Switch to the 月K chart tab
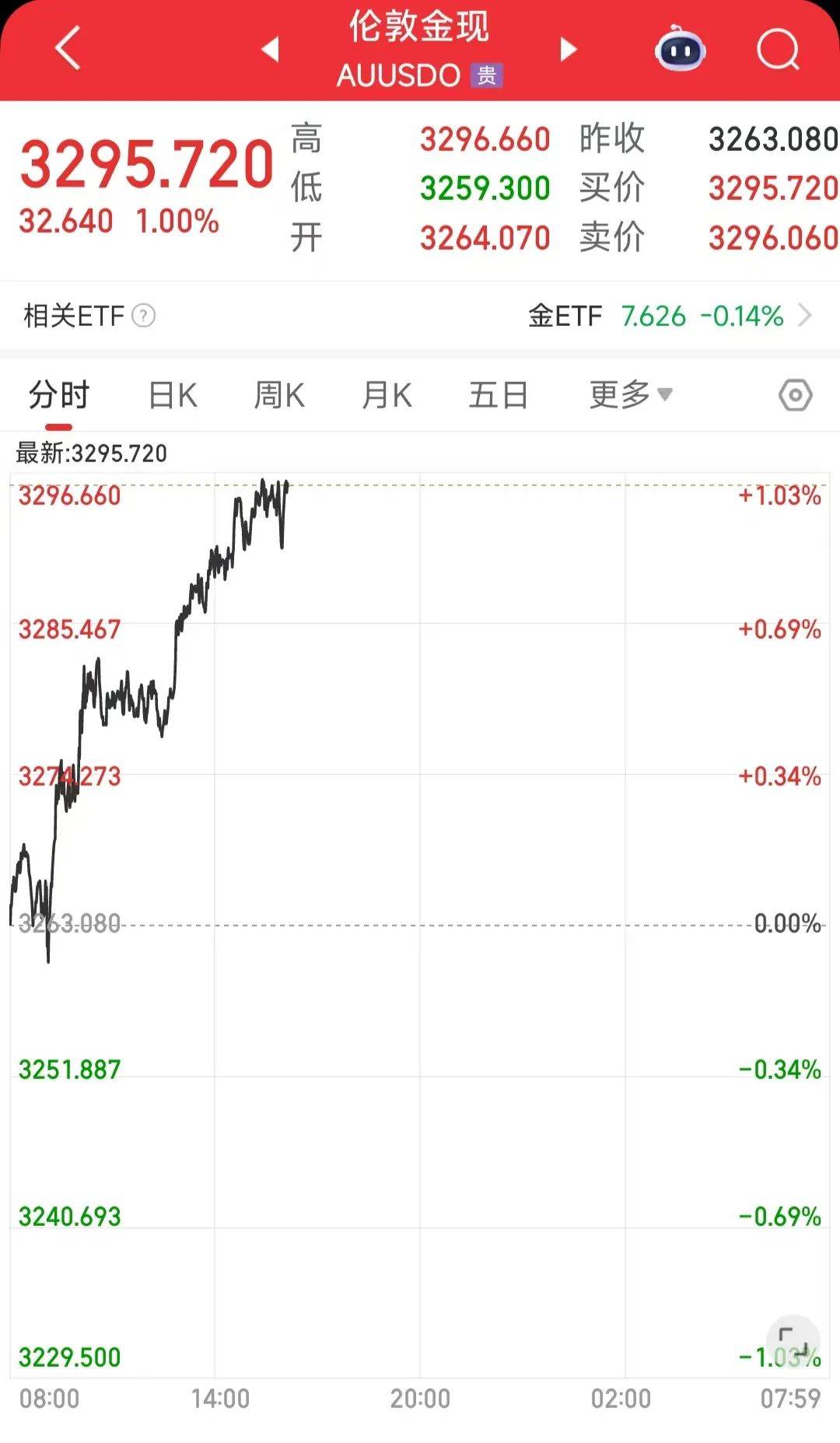The width and height of the screenshot is (840, 1443). pos(387,395)
